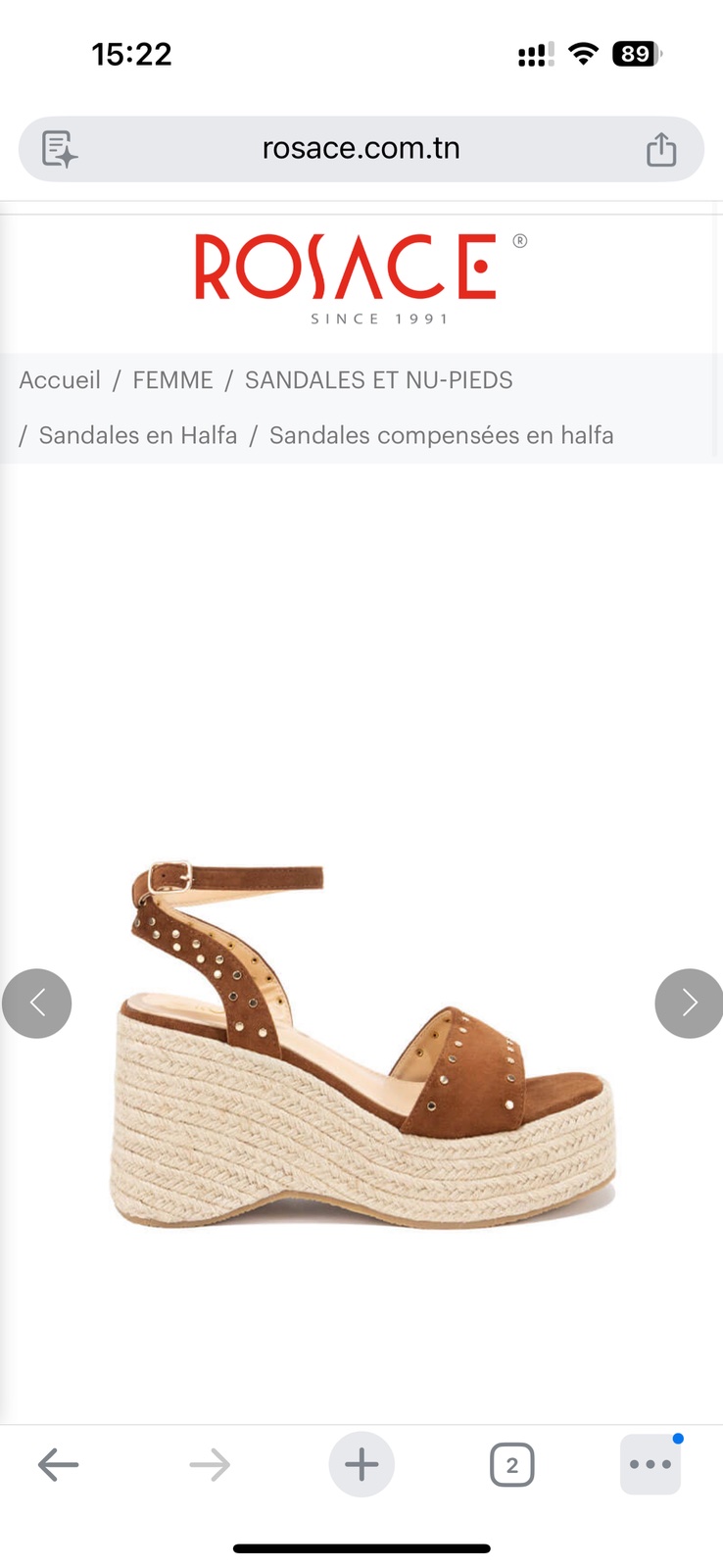View the two open tabs
Viewport: 723px width, 1568px height.
tap(511, 1466)
